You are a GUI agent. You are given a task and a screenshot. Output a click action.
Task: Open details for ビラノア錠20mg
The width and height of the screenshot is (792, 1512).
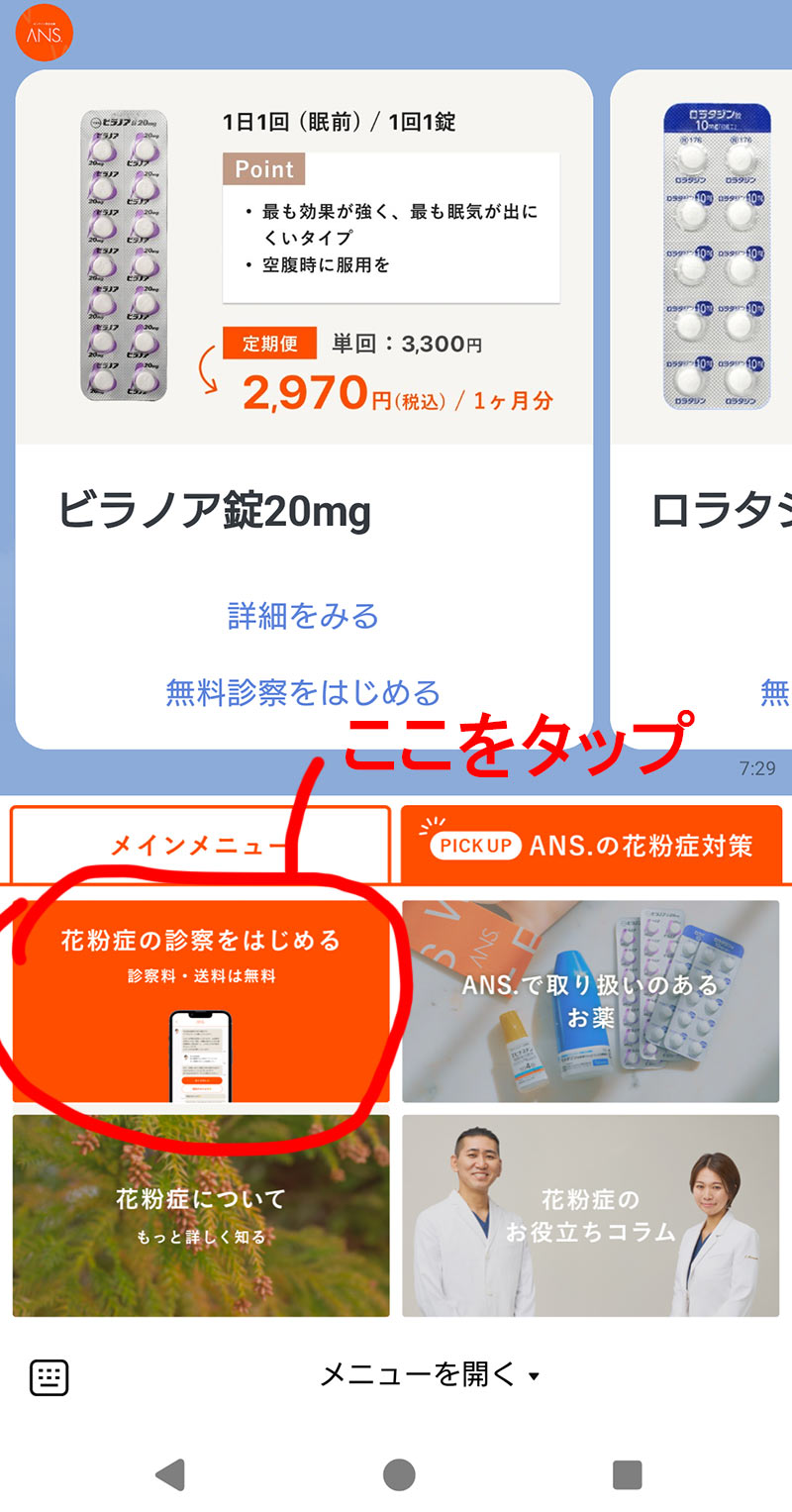point(303,616)
